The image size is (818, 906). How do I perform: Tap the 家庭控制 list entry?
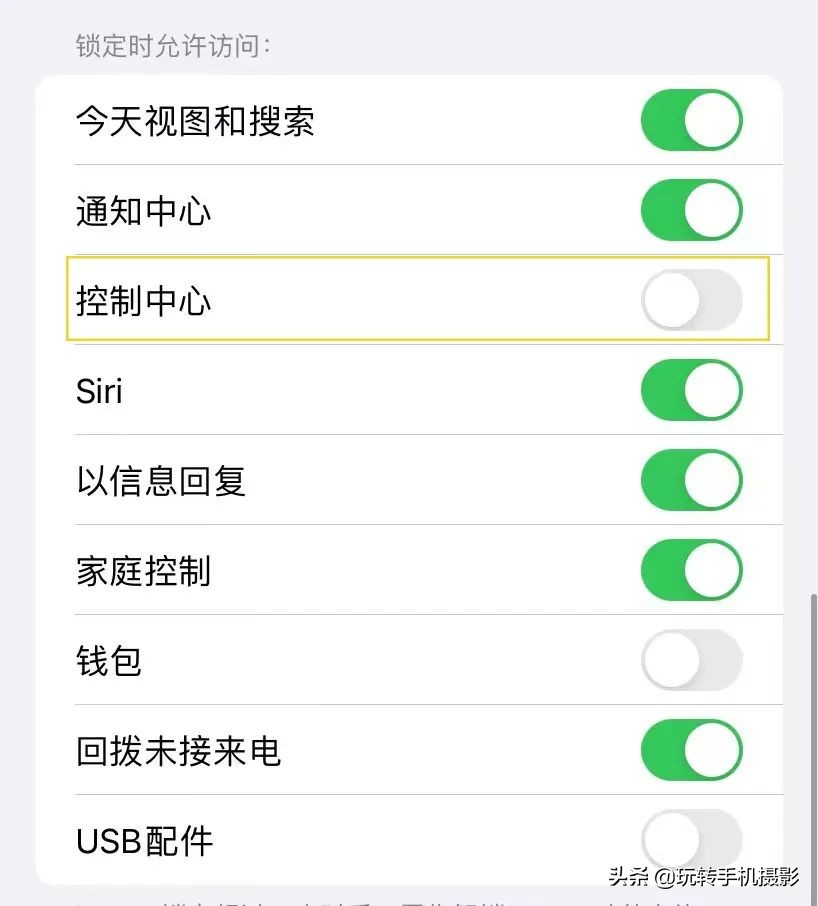(x=143, y=570)
